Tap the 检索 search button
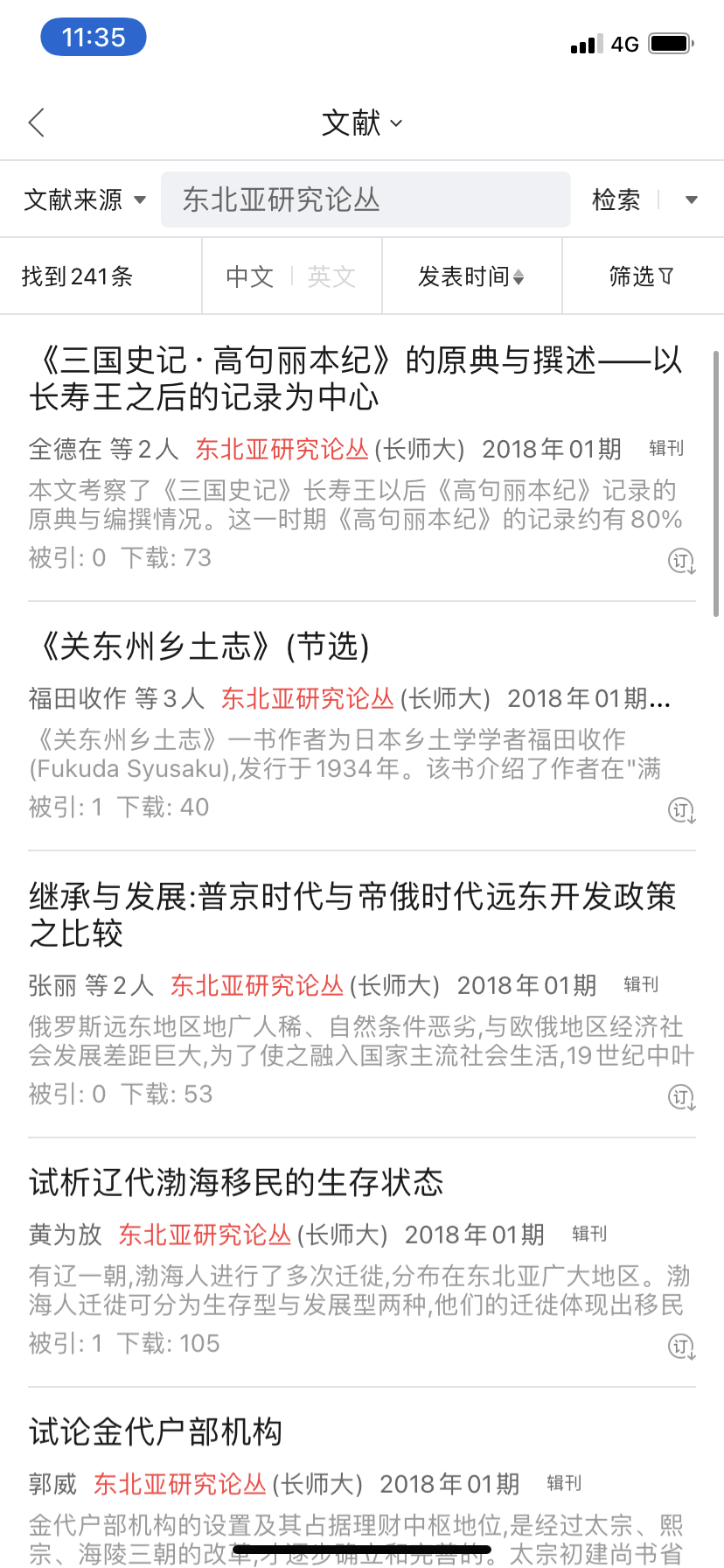Screen dimensions: 724x1568 click(x=616, y=199)
